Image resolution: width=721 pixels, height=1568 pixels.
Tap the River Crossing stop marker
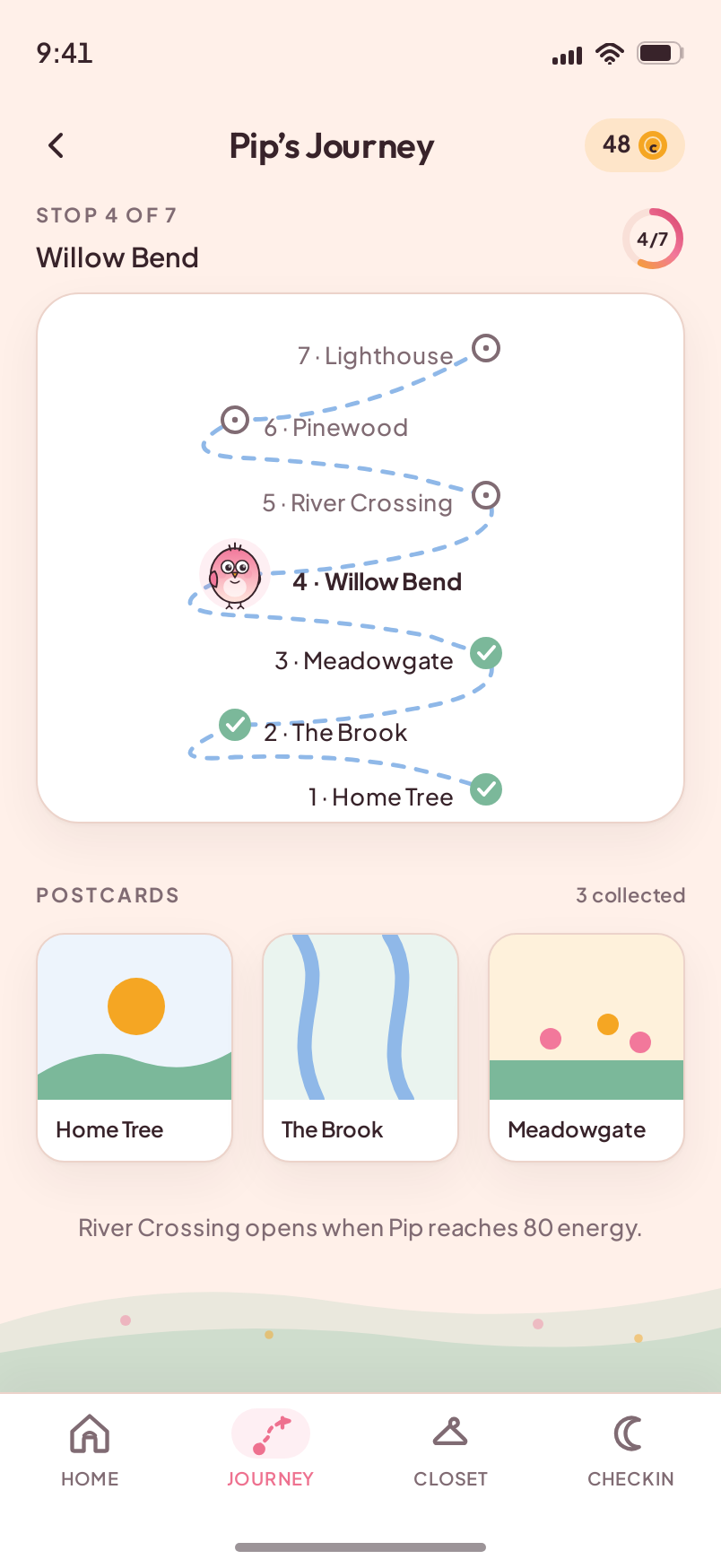coord(486,495)
